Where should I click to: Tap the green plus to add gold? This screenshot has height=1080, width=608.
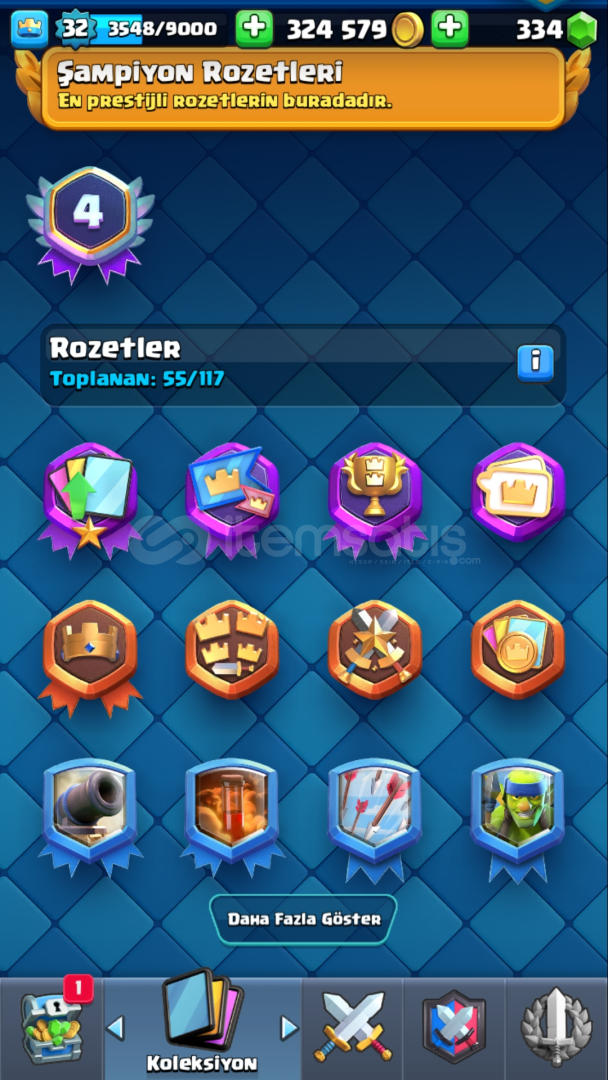click(254, 29)
